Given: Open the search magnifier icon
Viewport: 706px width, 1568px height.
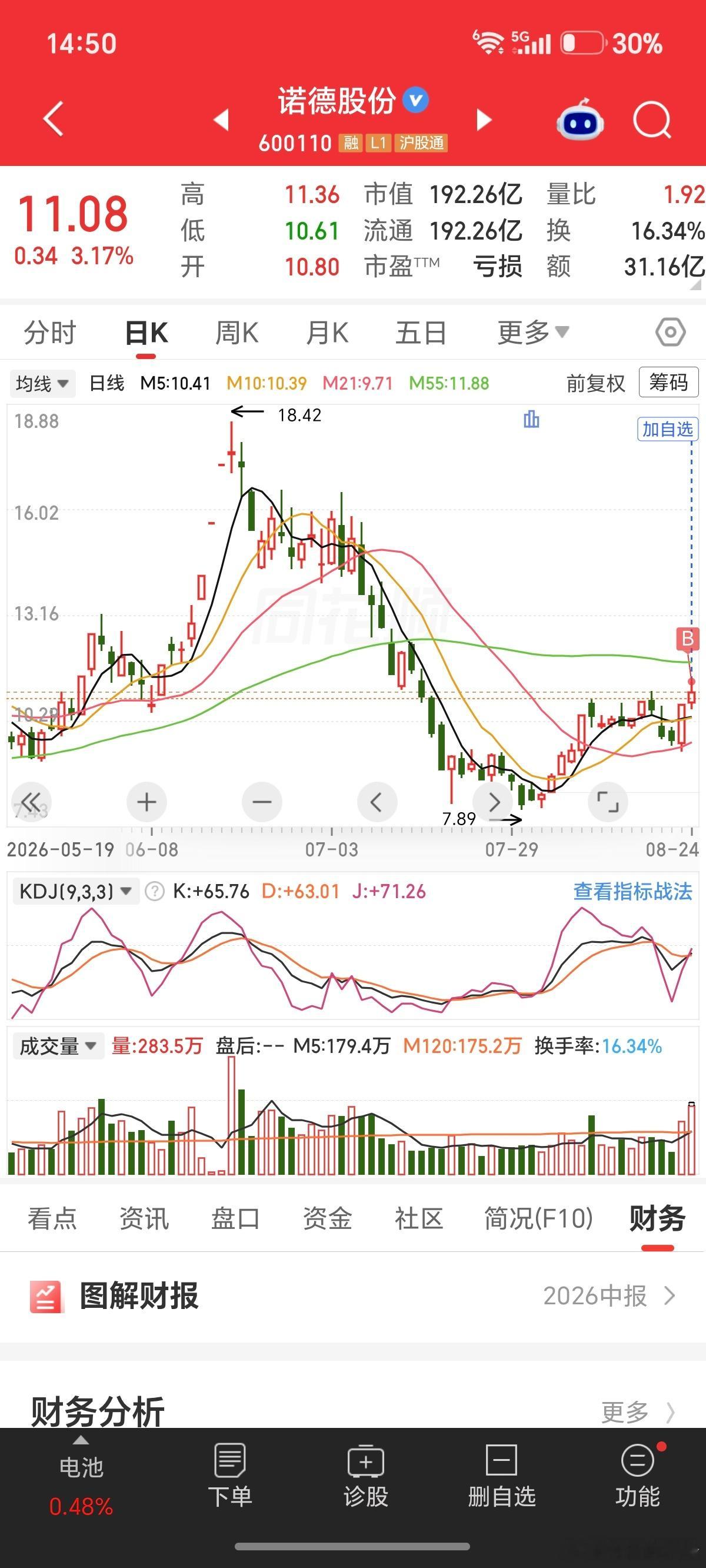Looking at the screenshot, I should (x=652, y=120).
